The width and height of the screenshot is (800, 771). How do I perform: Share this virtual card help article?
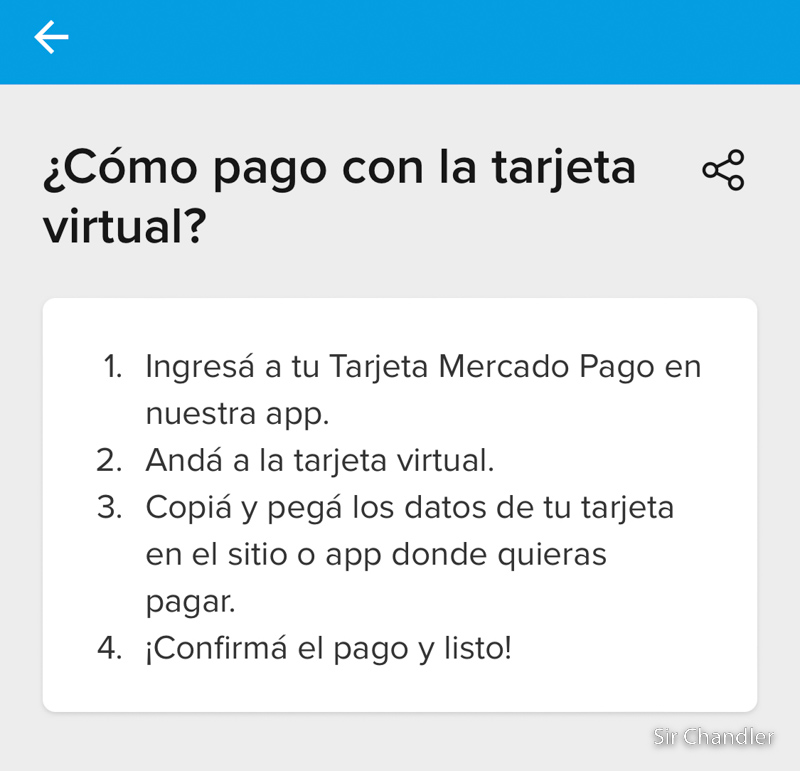[x=723, y=170]
